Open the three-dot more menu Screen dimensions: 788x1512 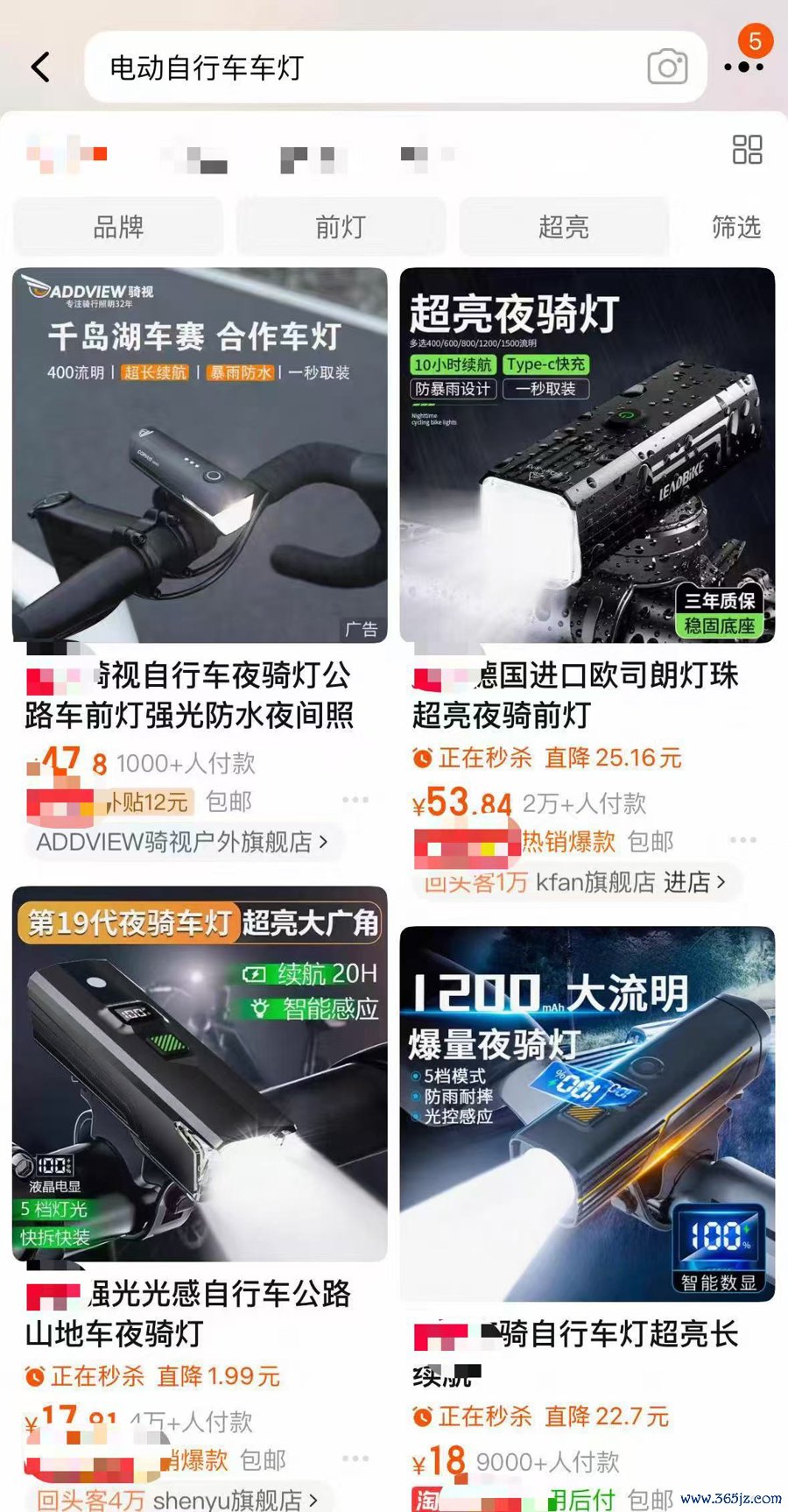744,67
